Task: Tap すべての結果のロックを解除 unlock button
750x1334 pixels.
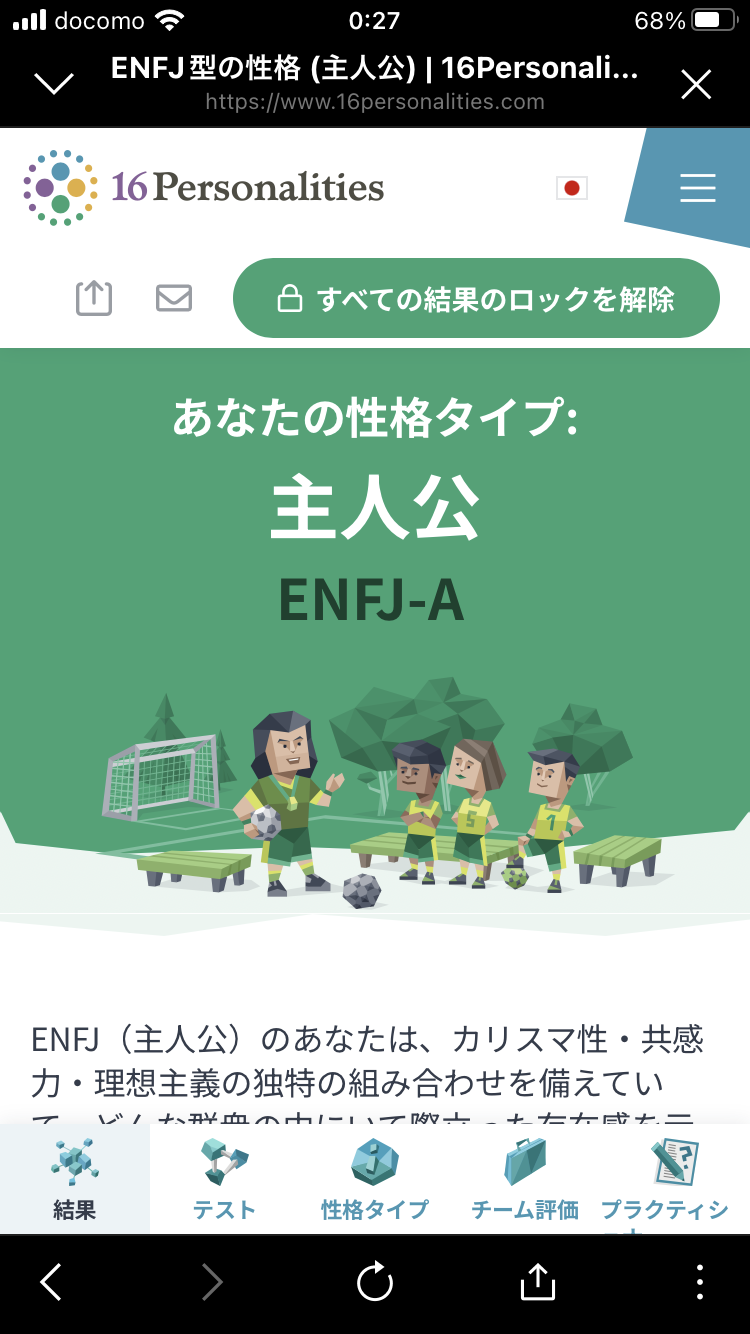Action: tap(475, 297)
